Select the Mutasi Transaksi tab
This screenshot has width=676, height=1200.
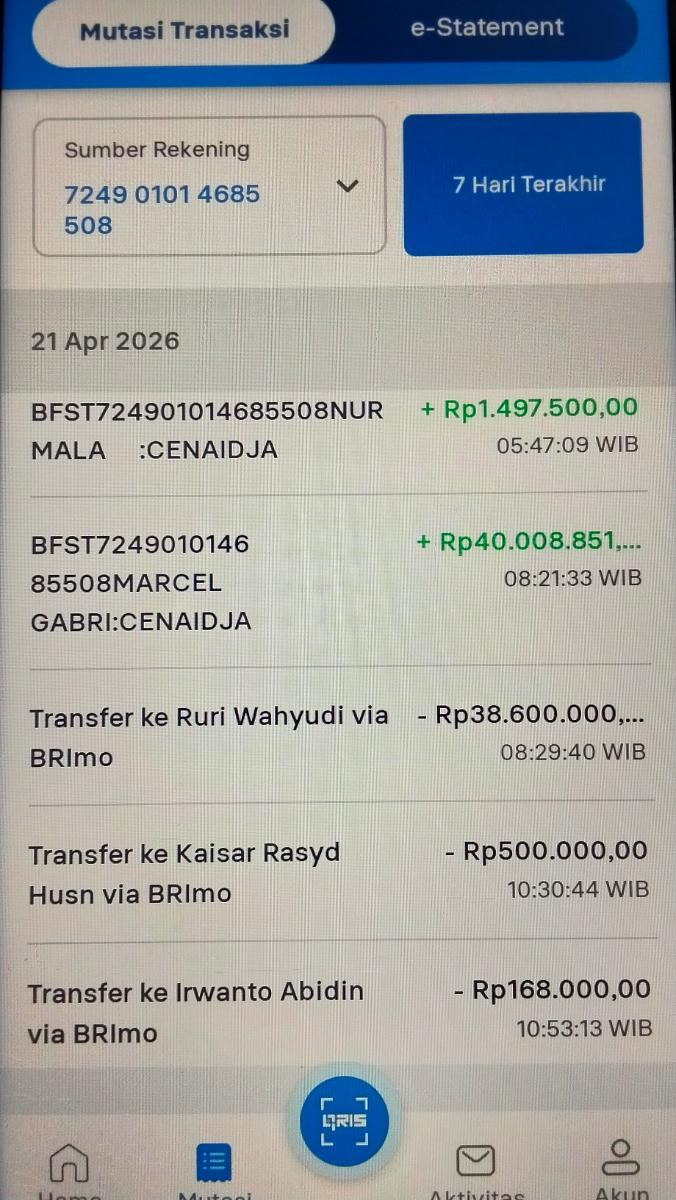pos(184,29)
